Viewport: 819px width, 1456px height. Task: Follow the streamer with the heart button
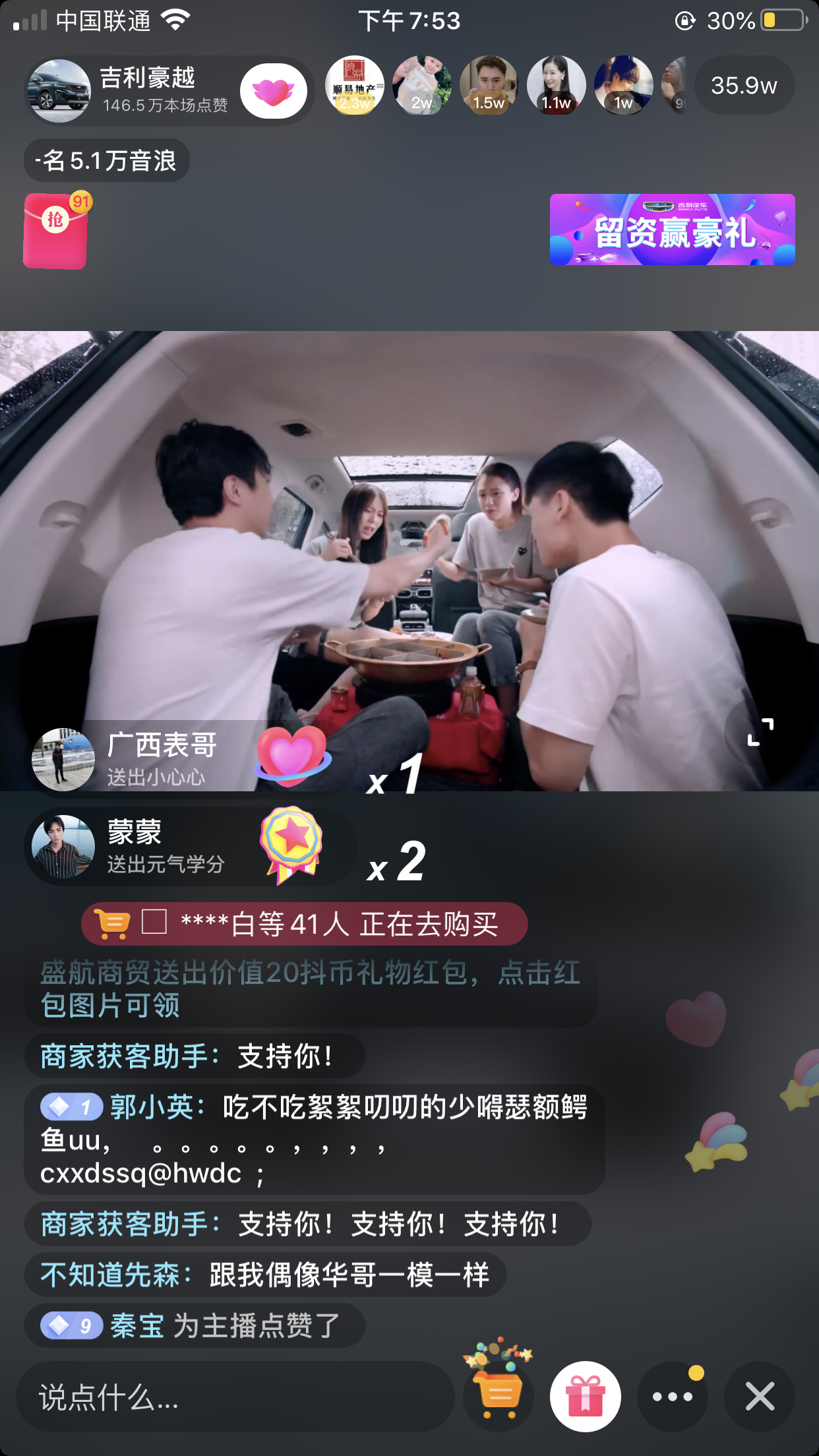click(x=273, y=91)
